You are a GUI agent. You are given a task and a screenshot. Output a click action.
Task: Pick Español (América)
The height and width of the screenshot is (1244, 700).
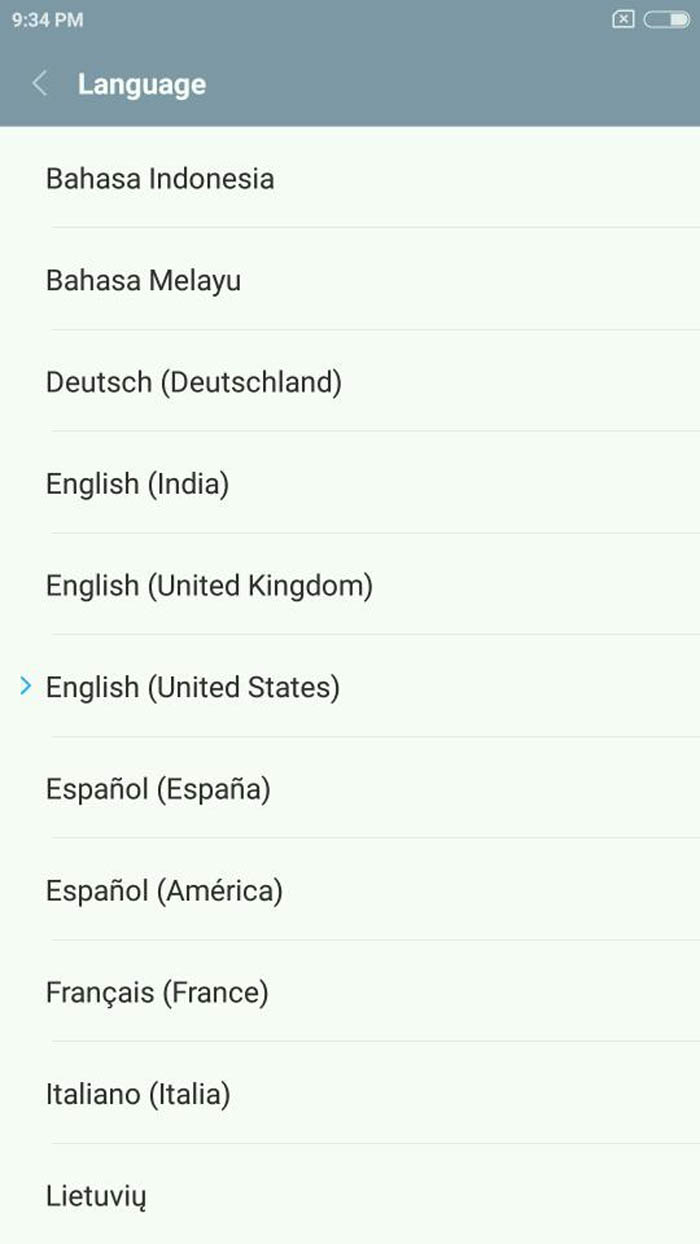click(164, 891)
